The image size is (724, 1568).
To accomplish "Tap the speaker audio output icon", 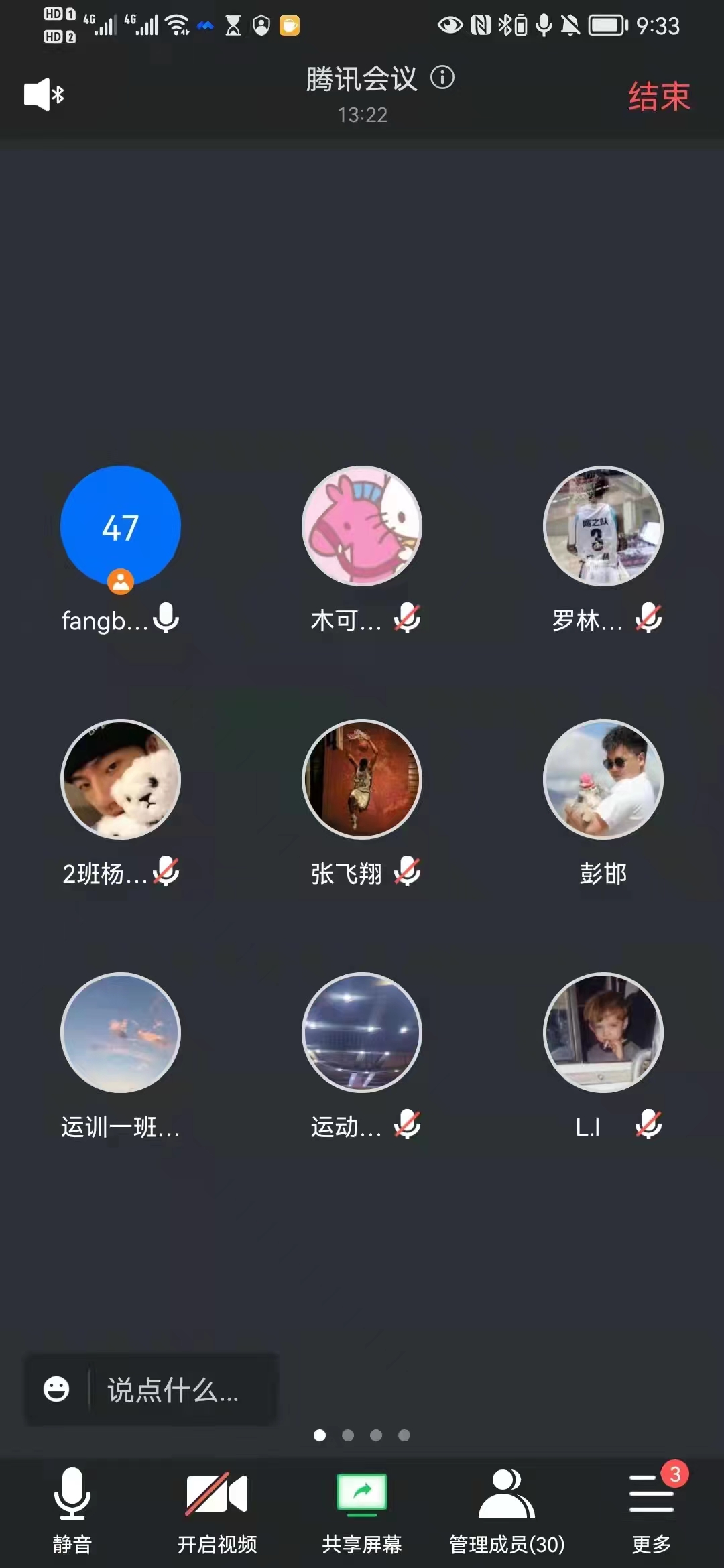I will point(44,94).
